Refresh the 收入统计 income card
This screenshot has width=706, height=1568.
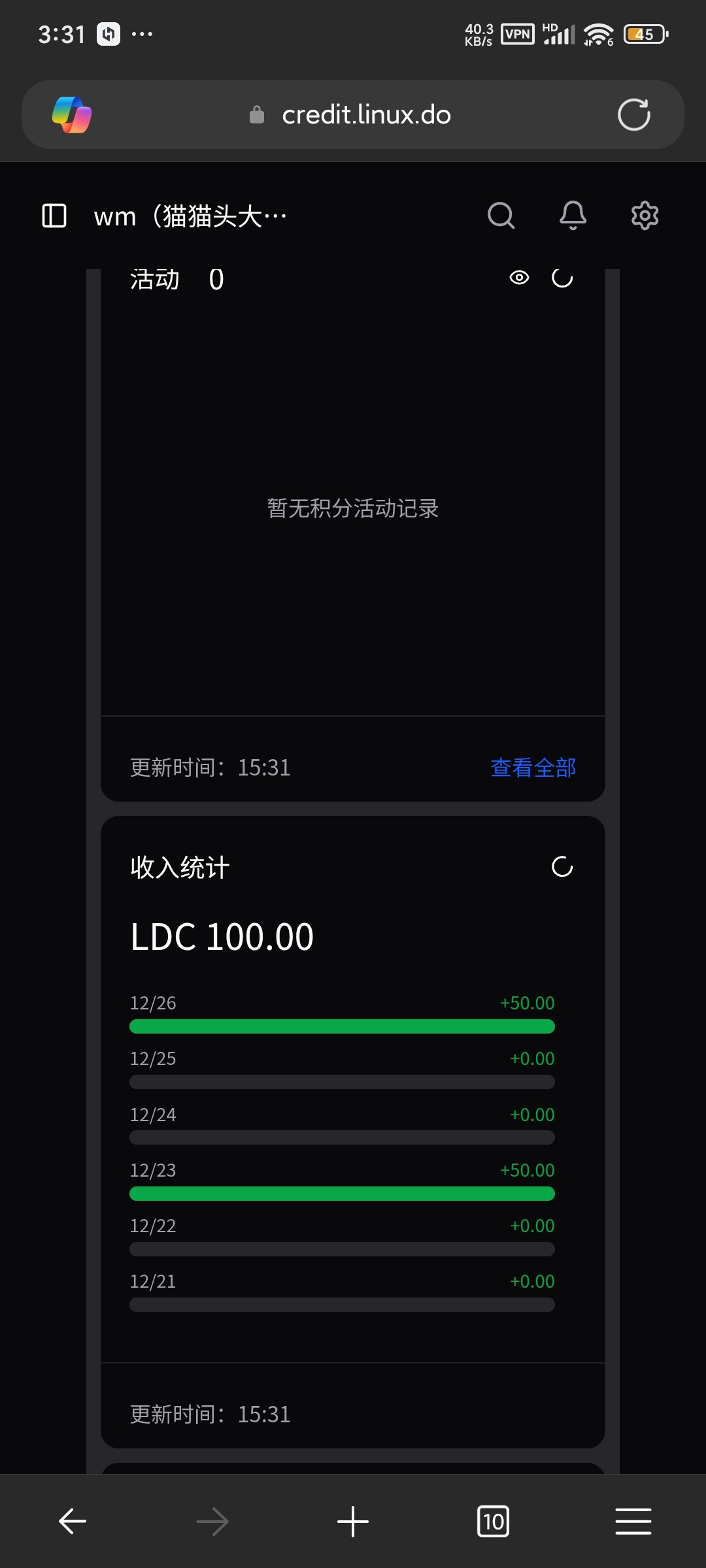[562, 867]
